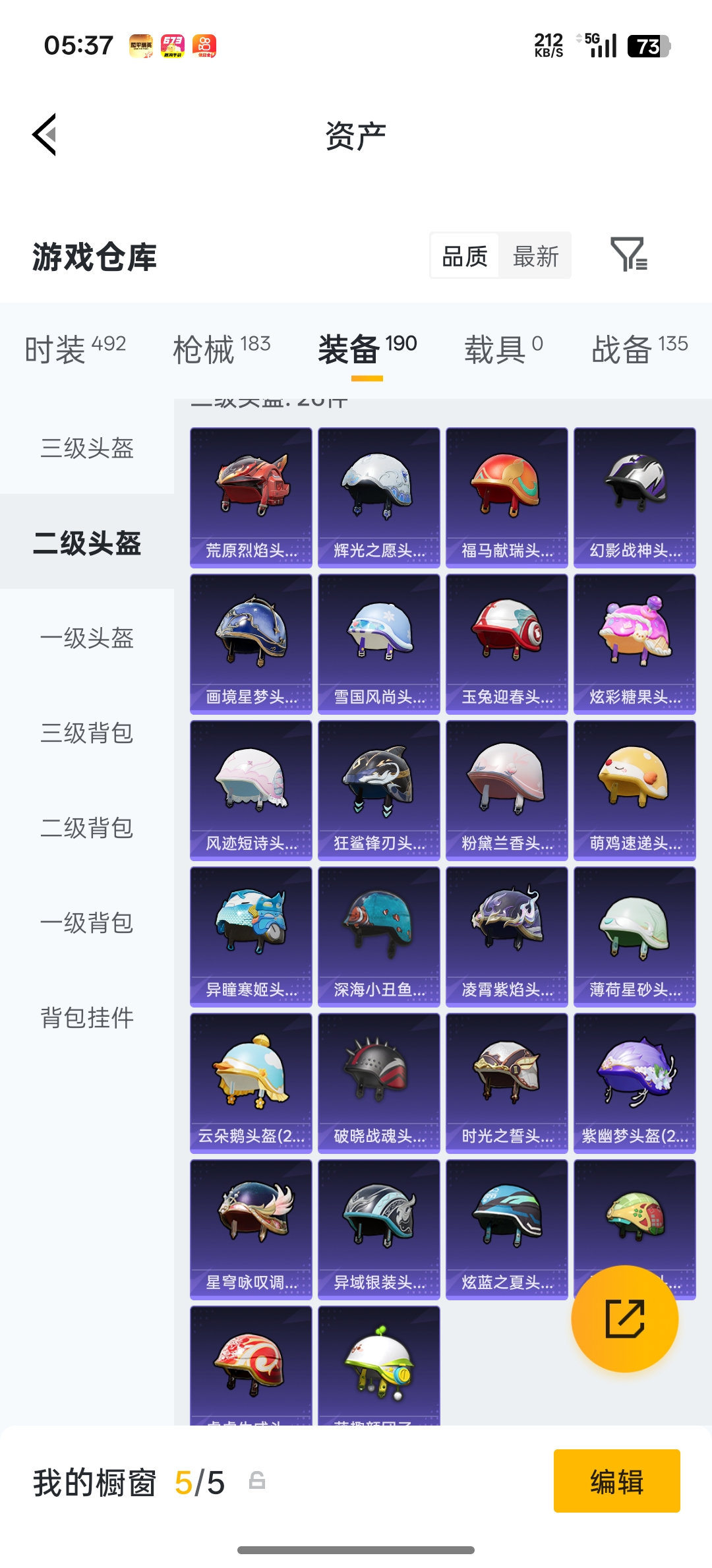Open the 炫彩糖果头盔 item
This screenshot has width=712, height=1568.
click(635, 644)
